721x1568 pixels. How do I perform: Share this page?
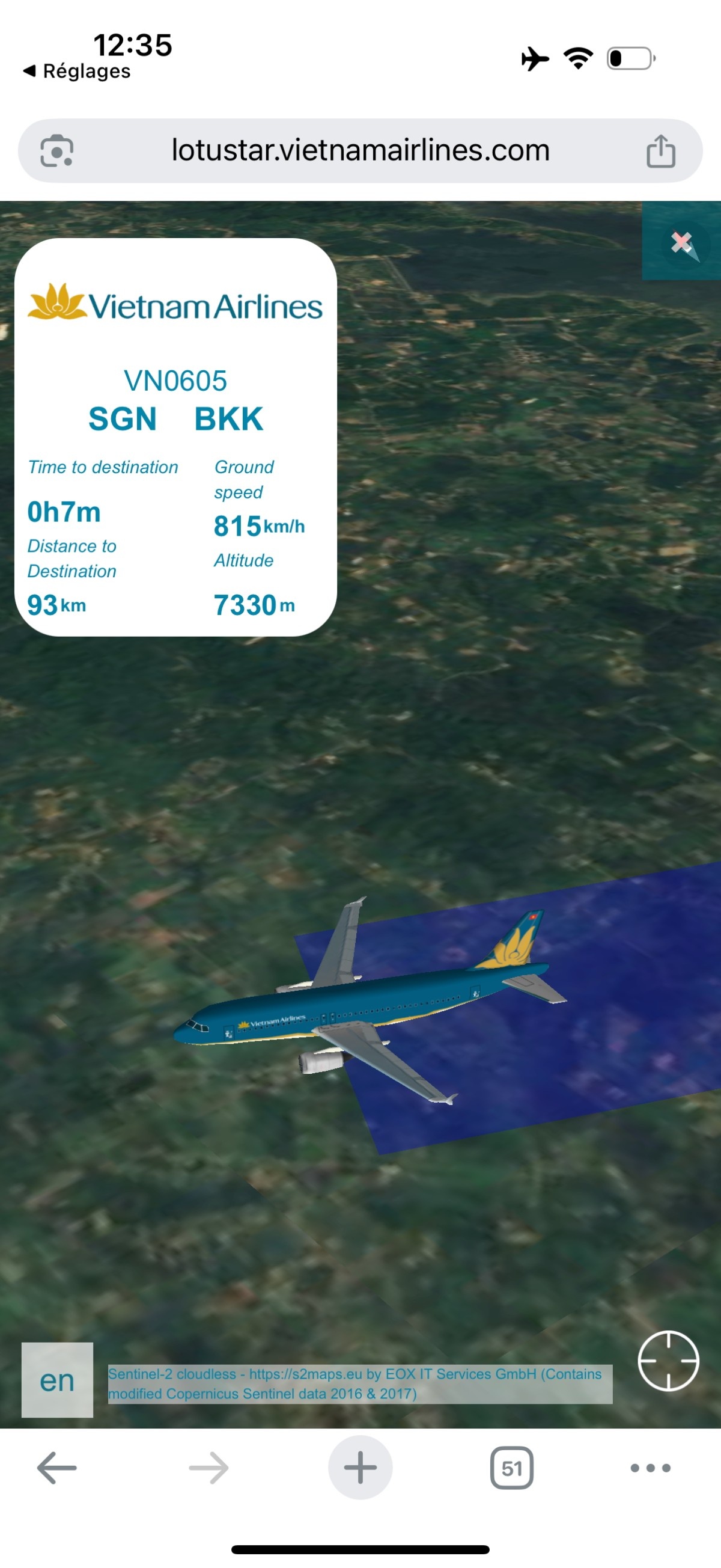tap(660, 150)
